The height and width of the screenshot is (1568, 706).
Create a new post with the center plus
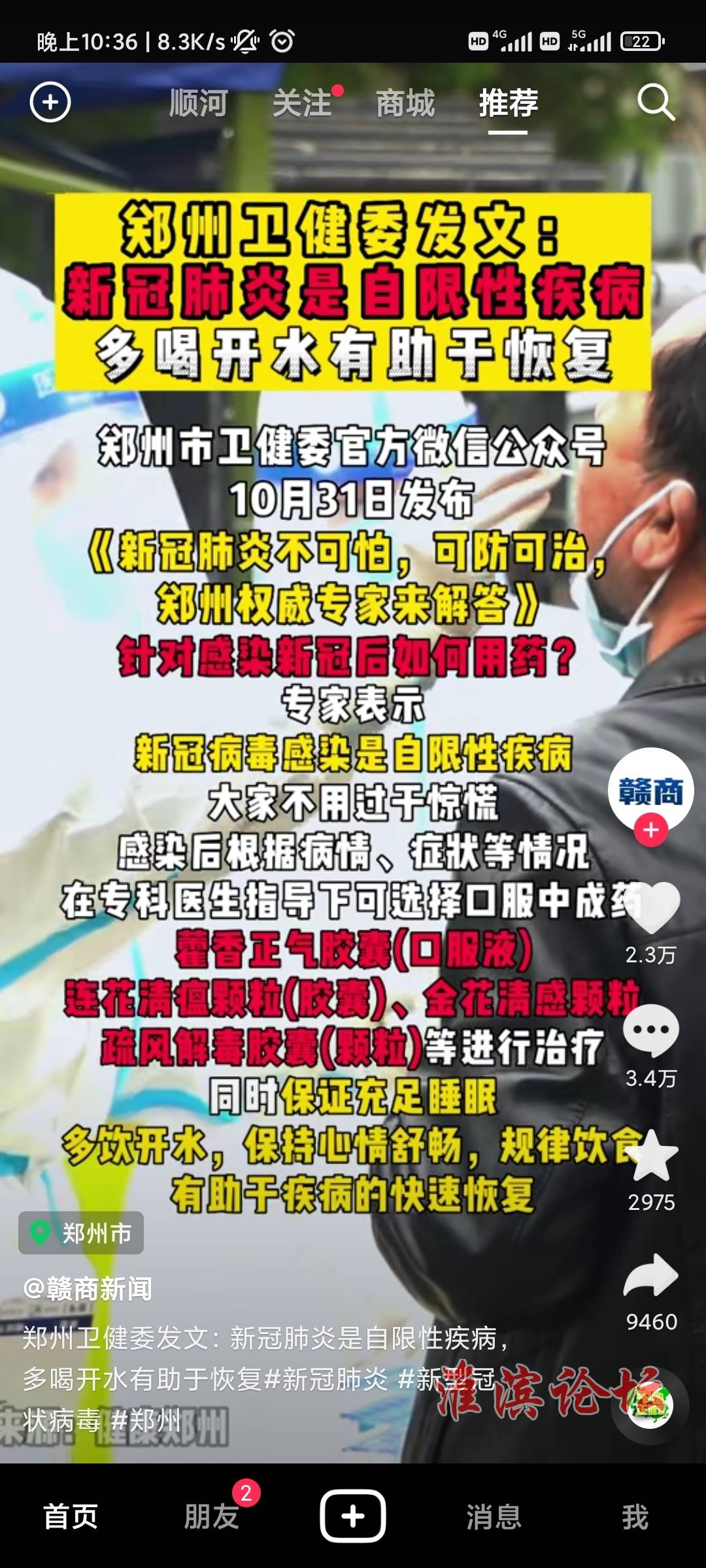353,1516
